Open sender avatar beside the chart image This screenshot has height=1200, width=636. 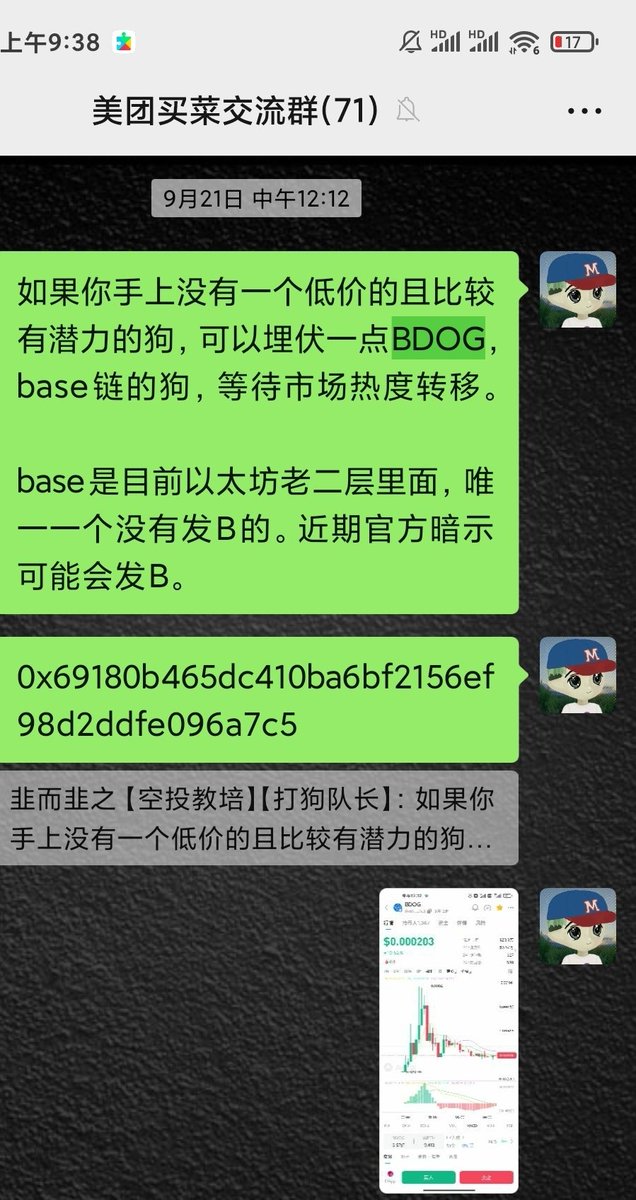[x=577, y=926]
